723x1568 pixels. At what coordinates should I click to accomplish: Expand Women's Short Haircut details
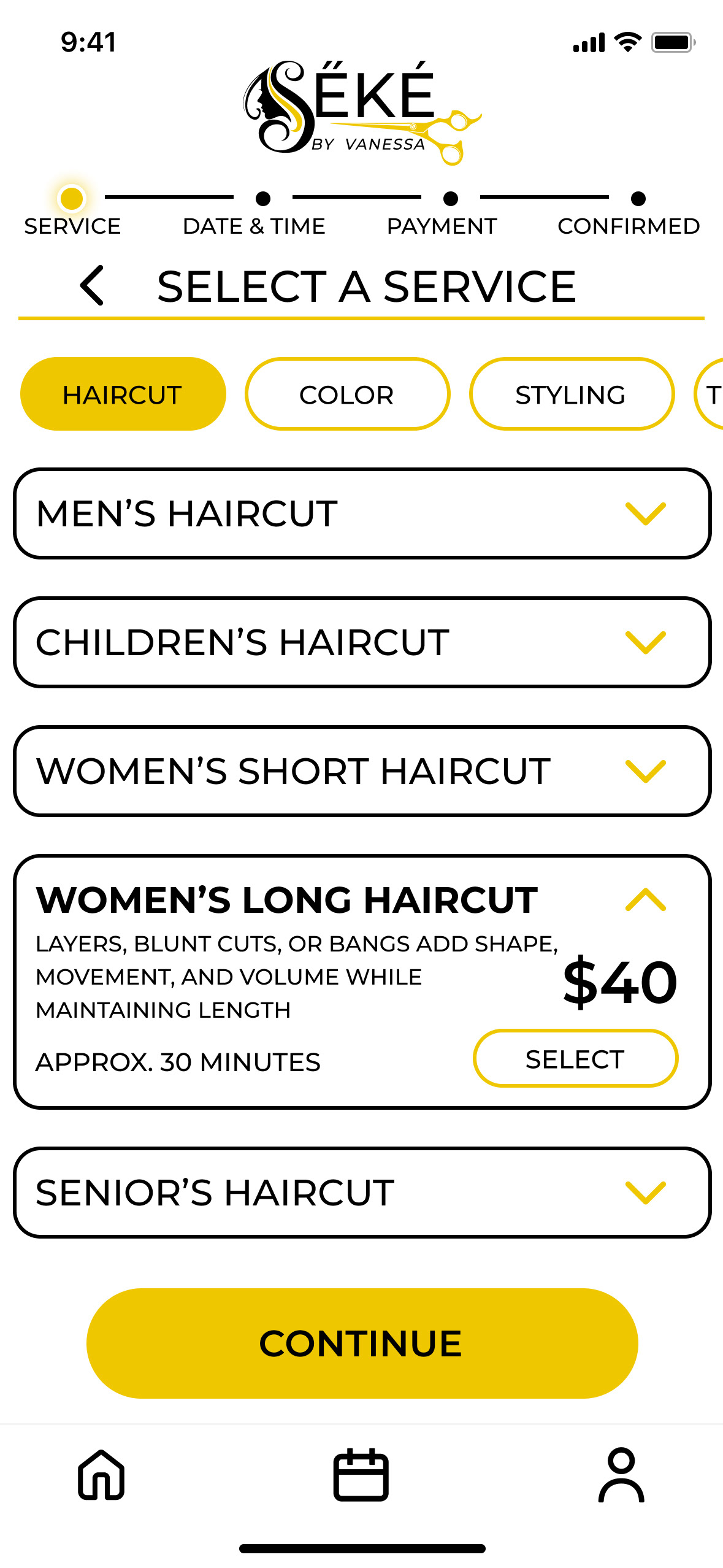(x=362, y=771)
